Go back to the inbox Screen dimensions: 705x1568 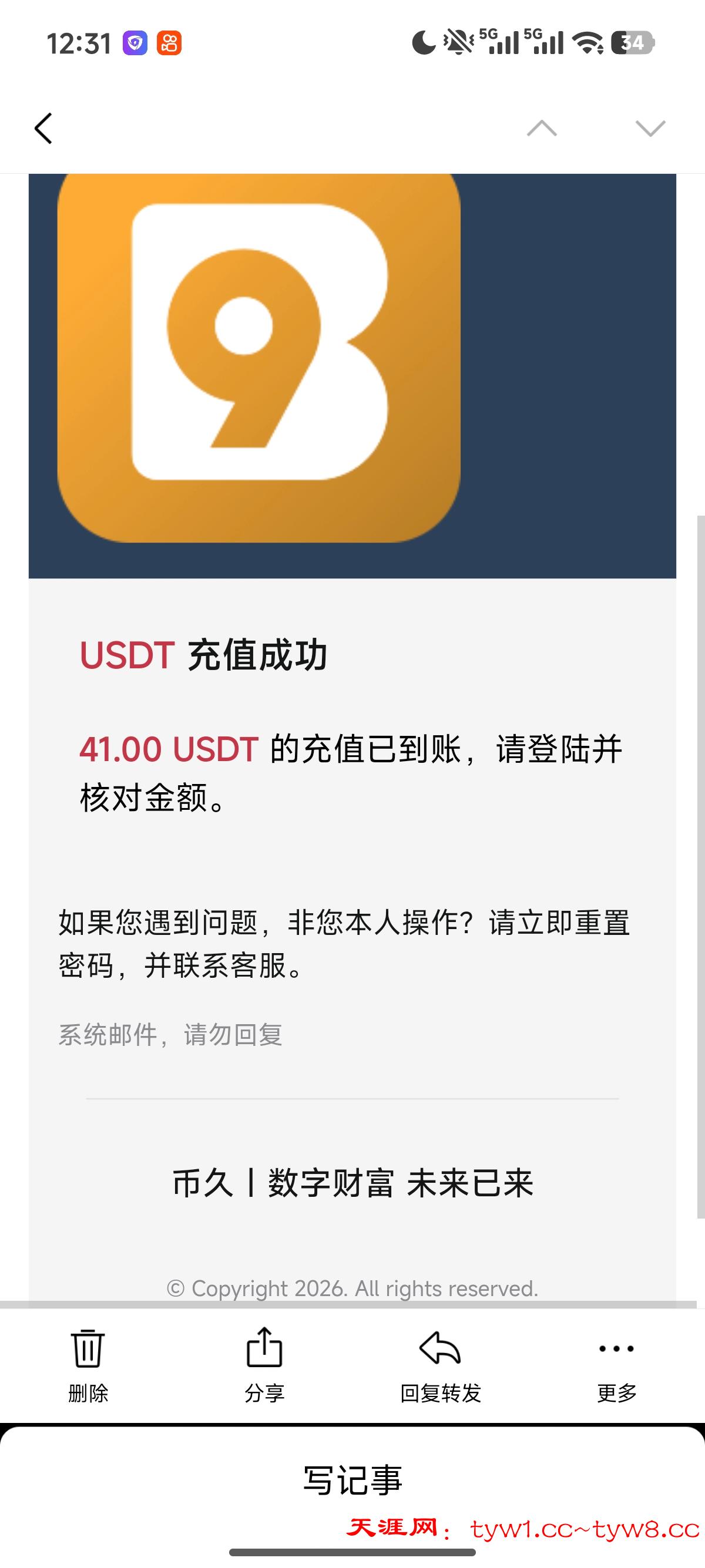44,129
